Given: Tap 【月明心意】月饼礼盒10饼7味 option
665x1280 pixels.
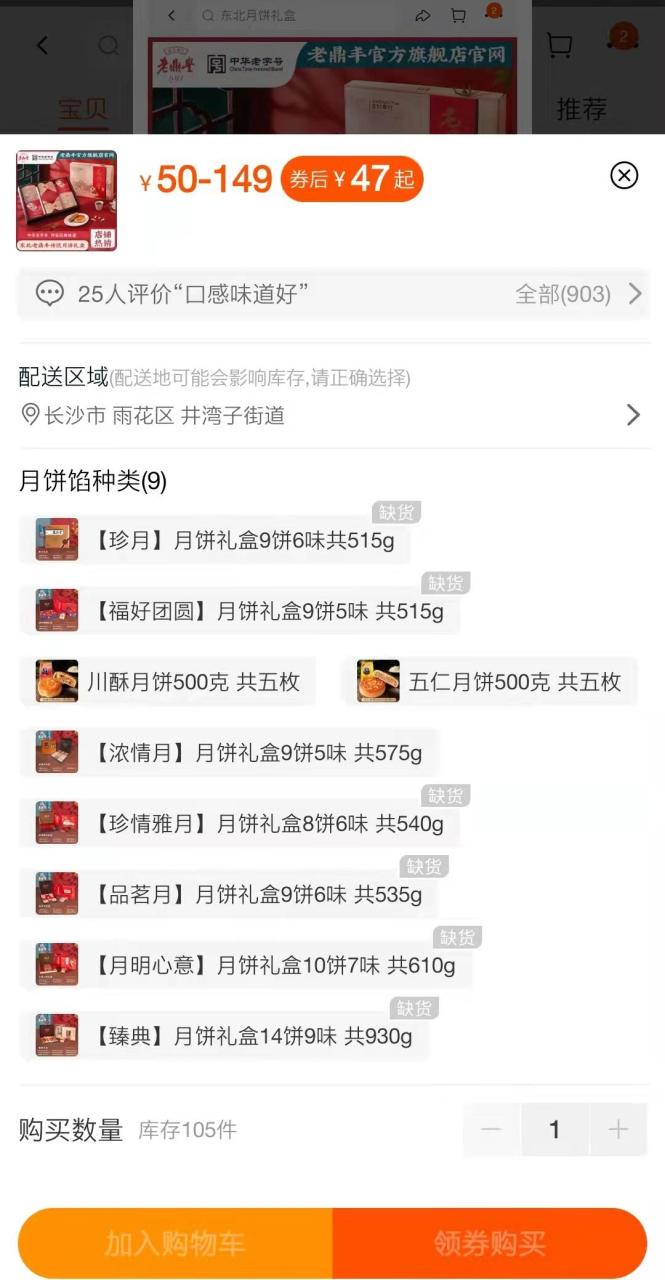Looking at the screenshot, I should pyautogui.click(x=245, y=966).
